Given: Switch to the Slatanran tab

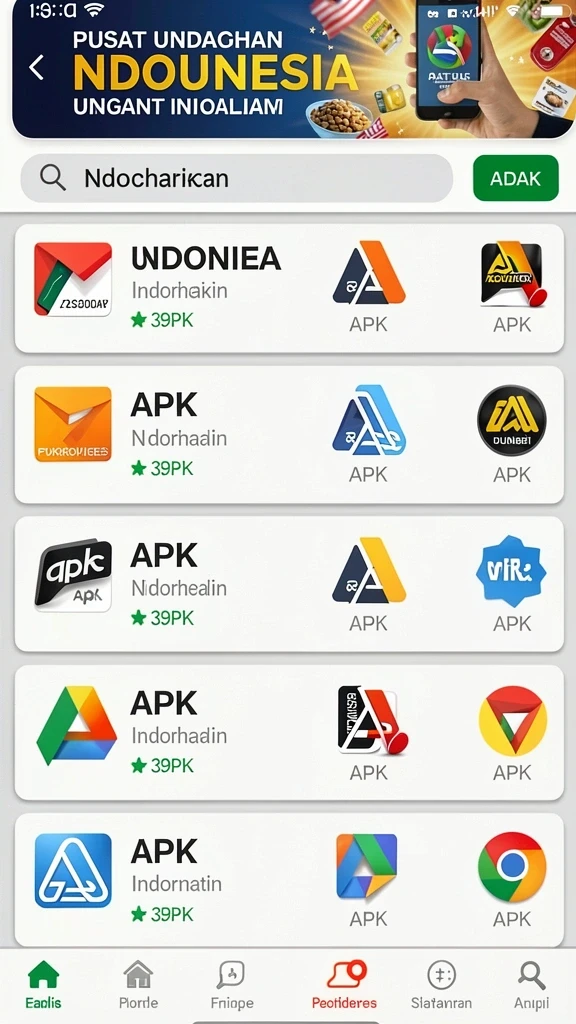Looking at the screenshot, I should click(x=441, y=985).
